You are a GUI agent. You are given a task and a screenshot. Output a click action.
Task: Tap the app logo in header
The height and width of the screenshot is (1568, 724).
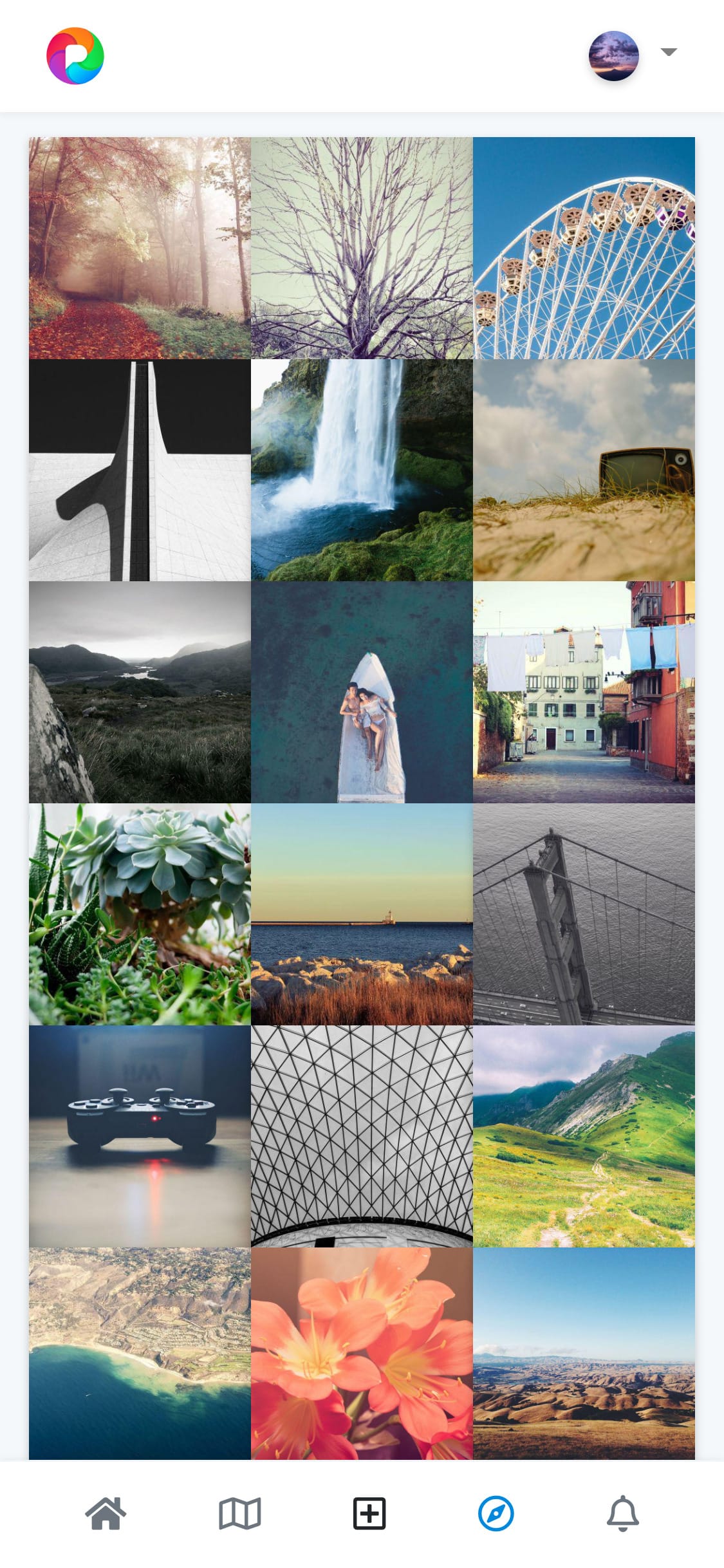pos(75,55)
